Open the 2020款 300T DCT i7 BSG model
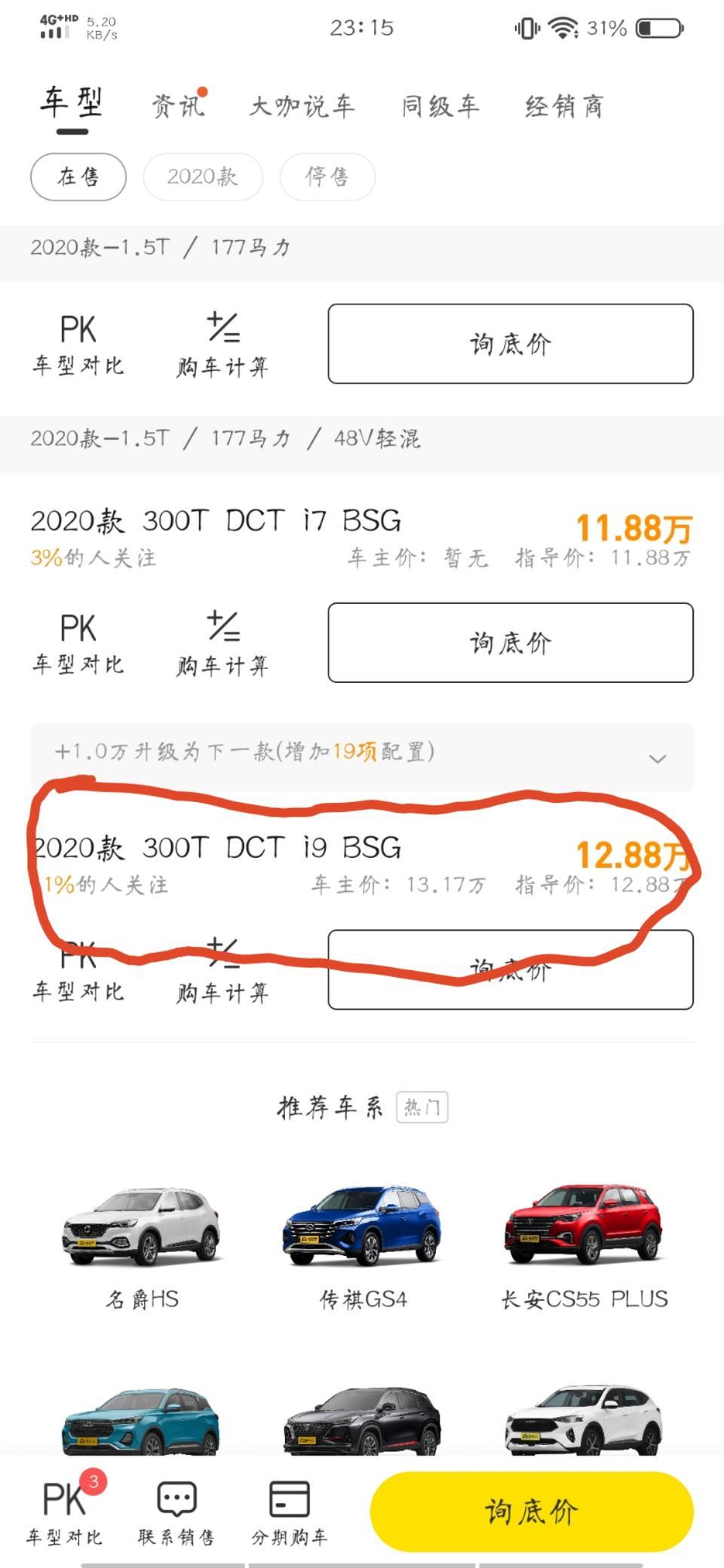This screenshot has width=724, height=1568. coord(362,537)
